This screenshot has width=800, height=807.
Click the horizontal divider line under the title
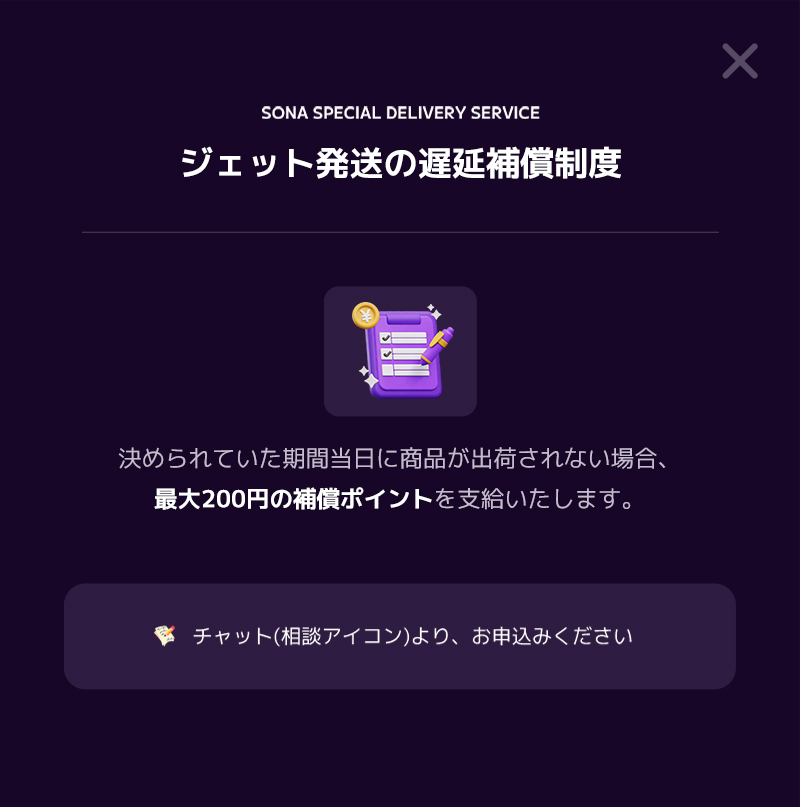pos(400,227)
